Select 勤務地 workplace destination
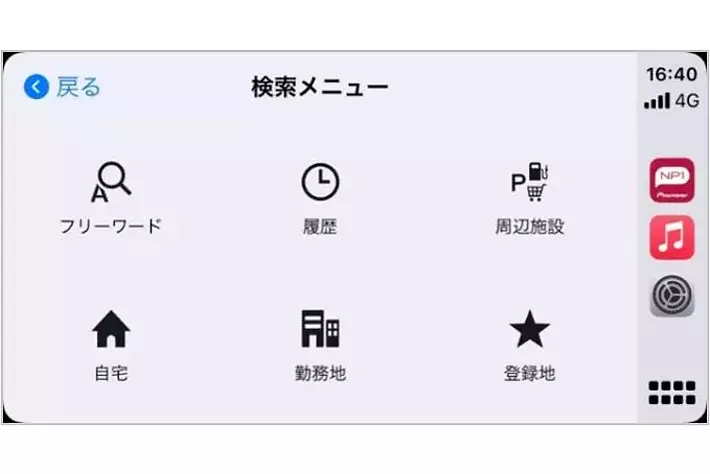 point(320,344)
